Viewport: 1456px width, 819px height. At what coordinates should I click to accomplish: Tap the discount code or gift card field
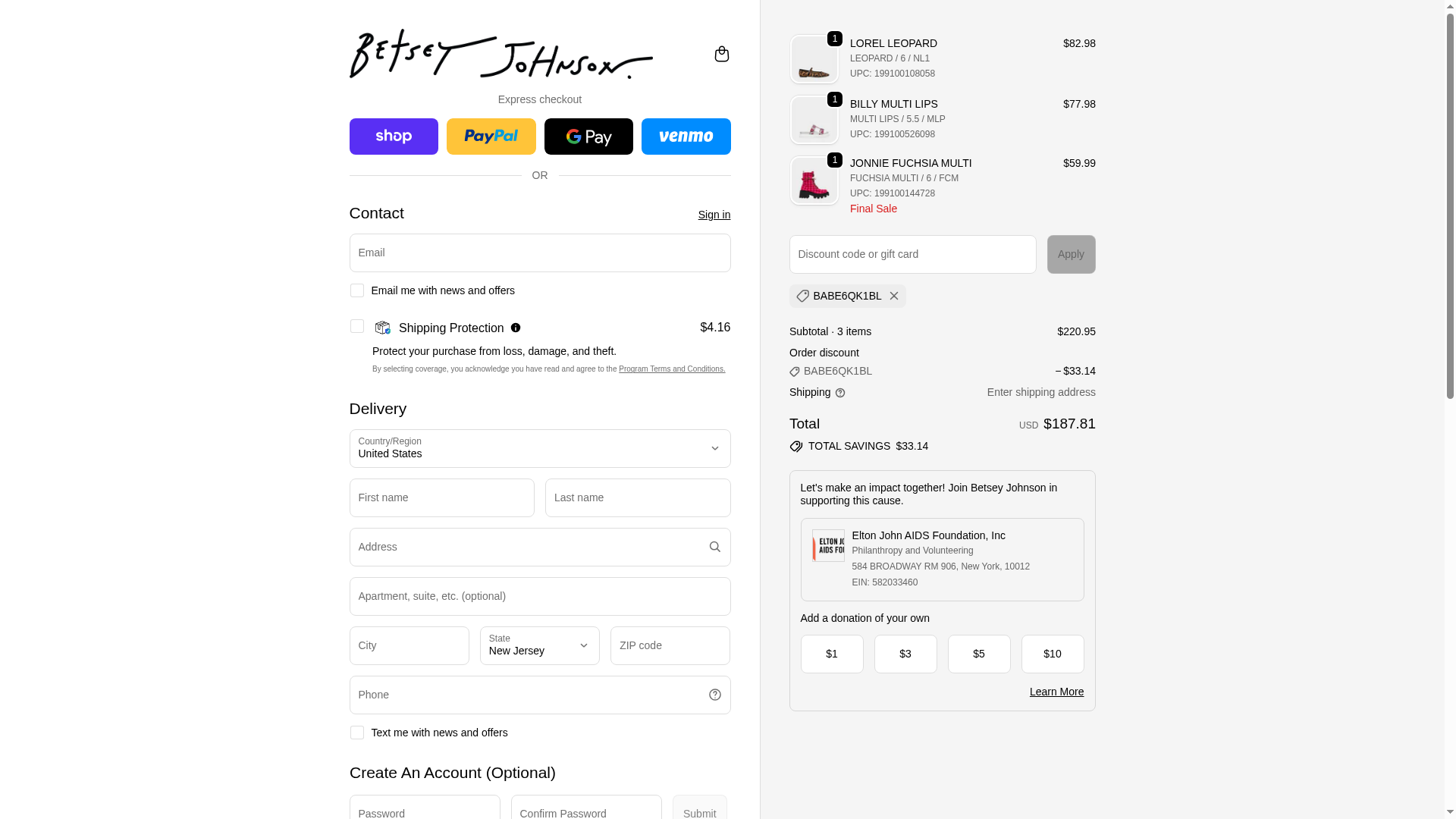[912, 254]
